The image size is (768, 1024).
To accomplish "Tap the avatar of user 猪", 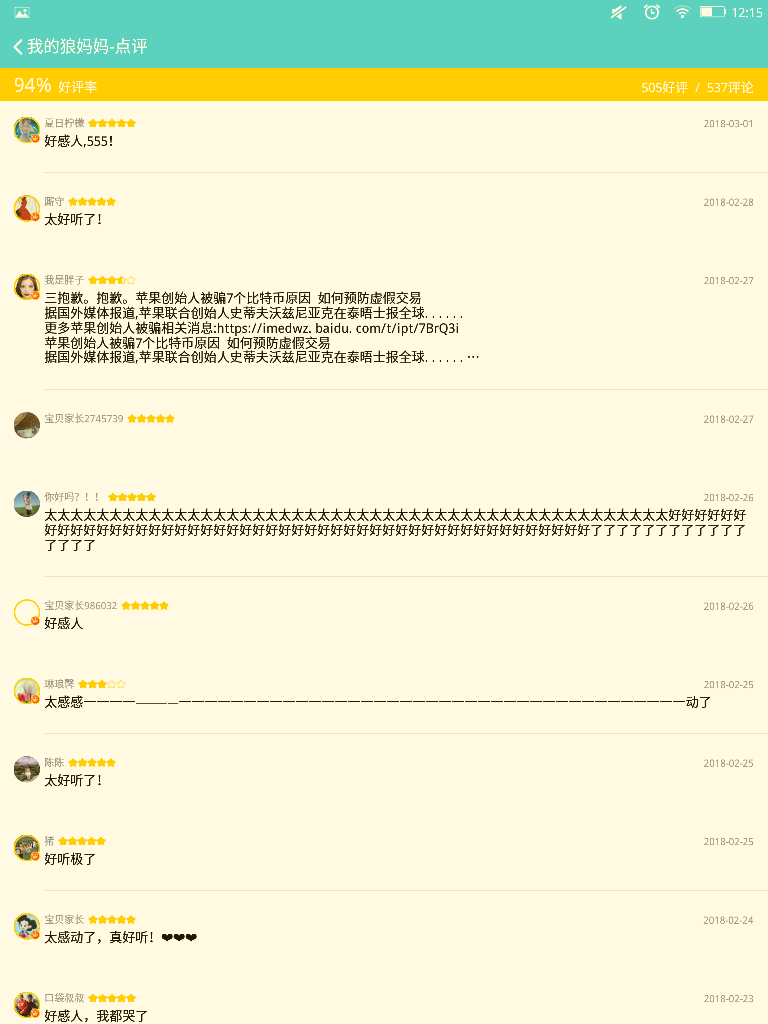I will click(x=27, y=848).
